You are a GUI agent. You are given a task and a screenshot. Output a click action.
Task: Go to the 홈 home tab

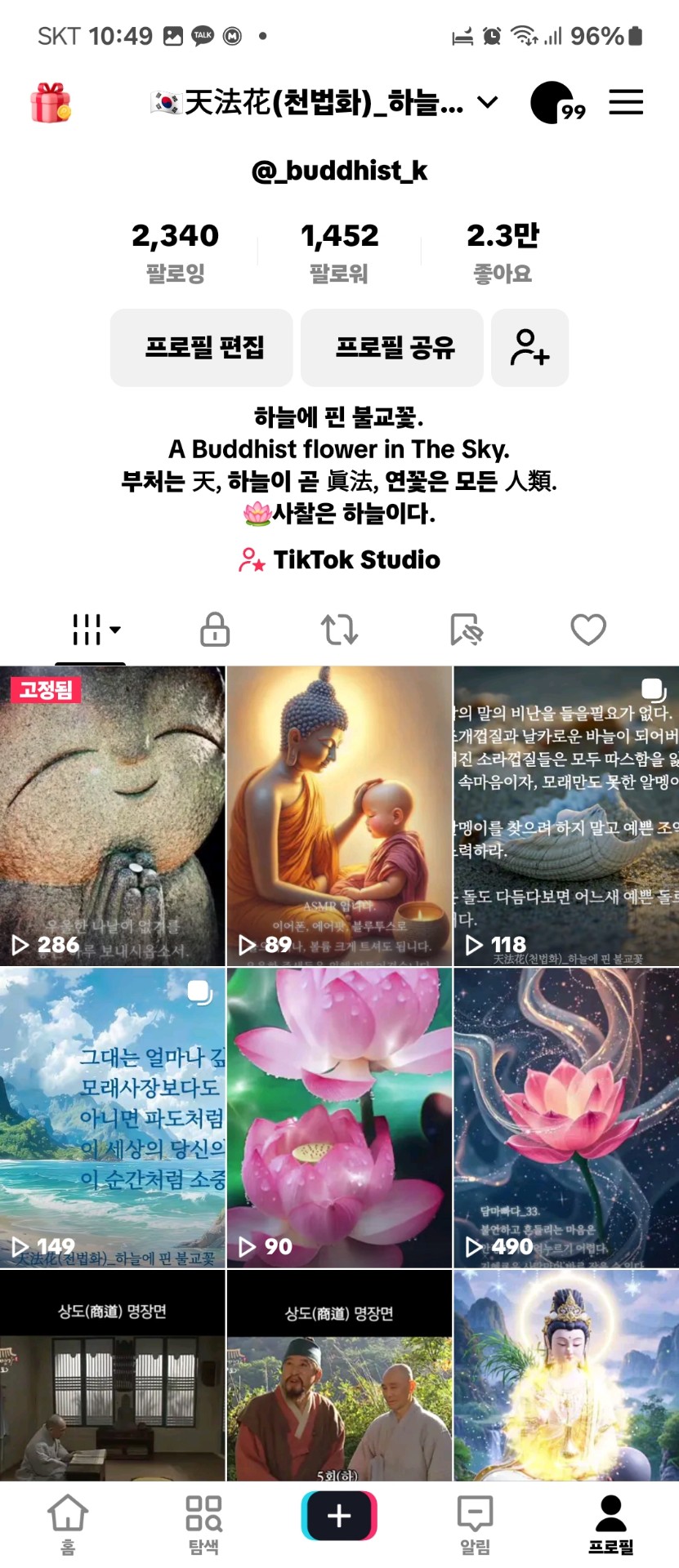[x=68, y=1524]
